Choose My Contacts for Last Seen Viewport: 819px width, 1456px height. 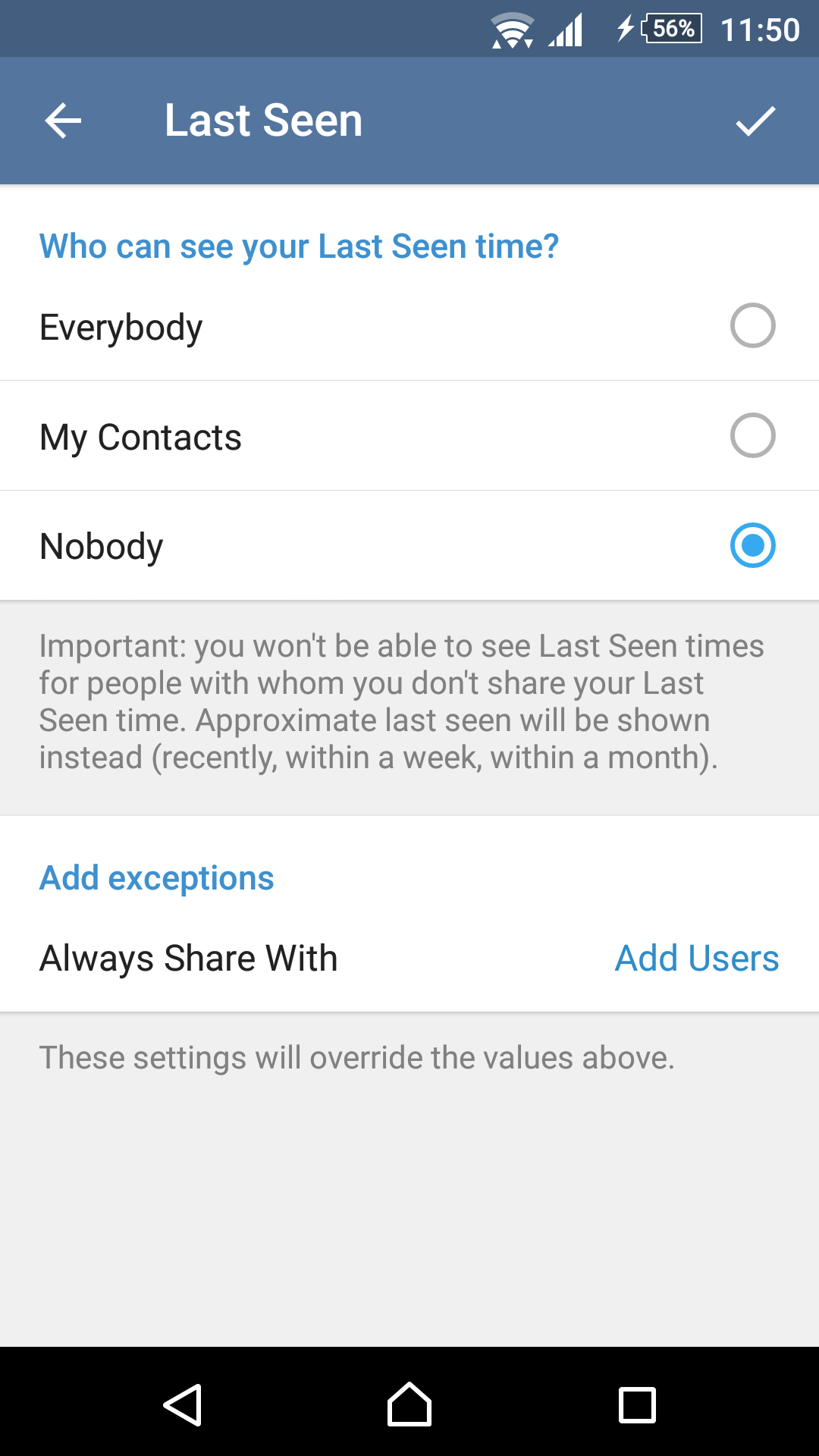(409, 436)
